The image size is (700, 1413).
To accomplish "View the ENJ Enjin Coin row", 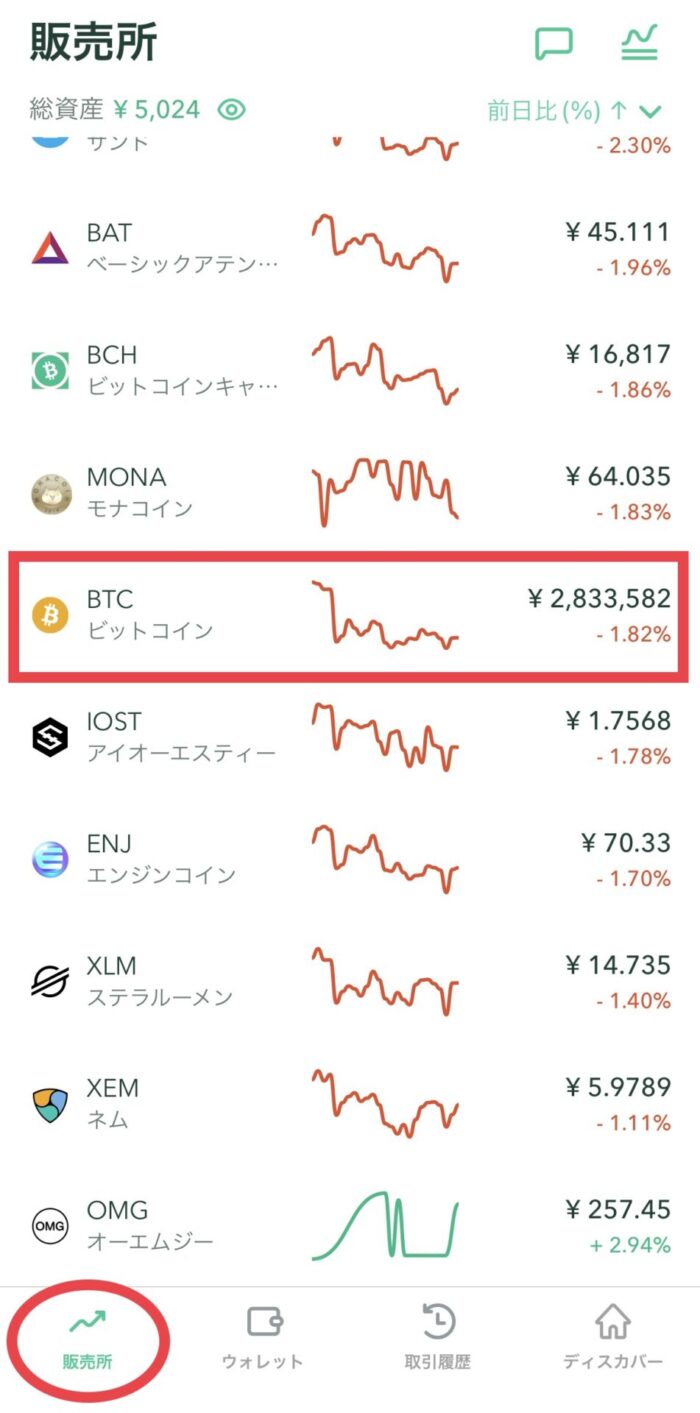I will click(x=350, y=859).
